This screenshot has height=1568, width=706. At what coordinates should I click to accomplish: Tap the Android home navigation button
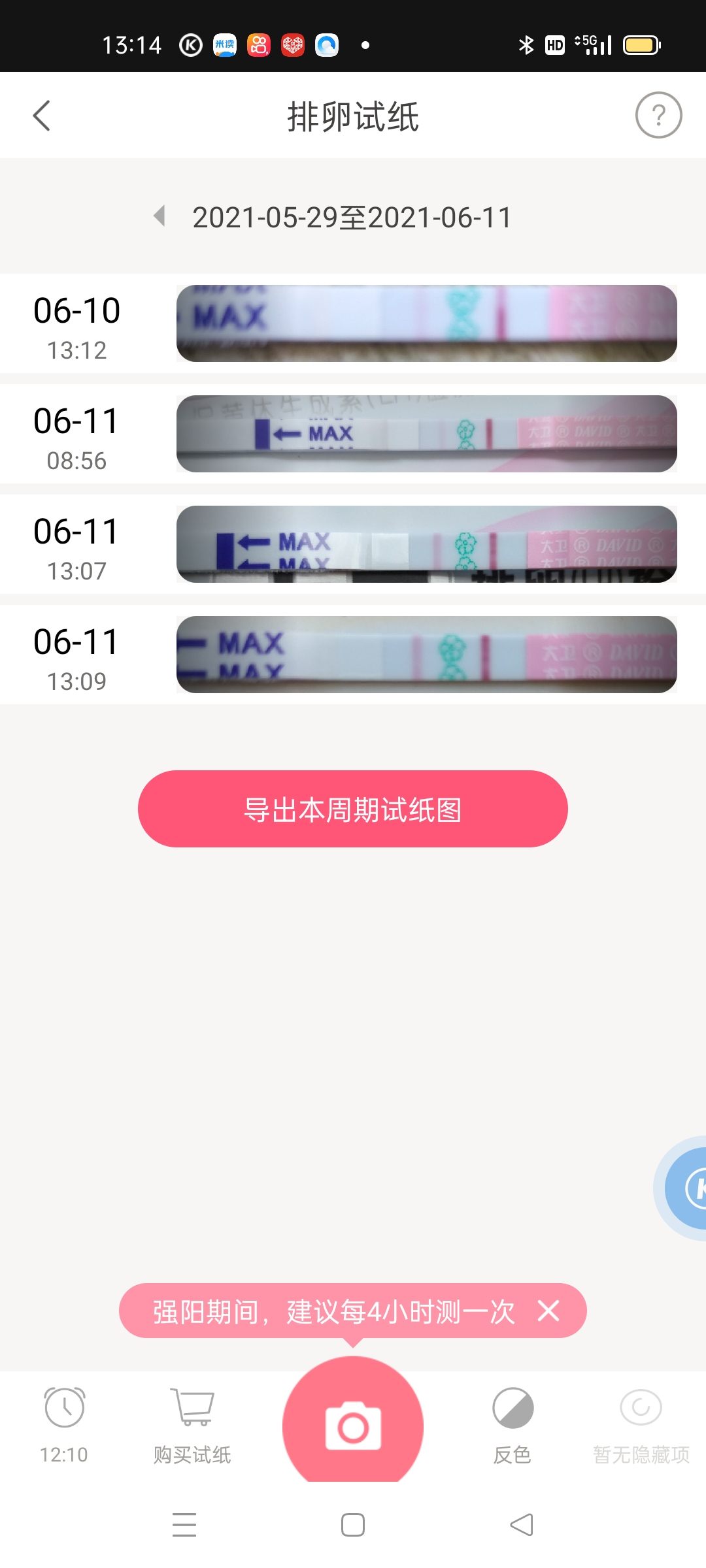point(352,1524)
